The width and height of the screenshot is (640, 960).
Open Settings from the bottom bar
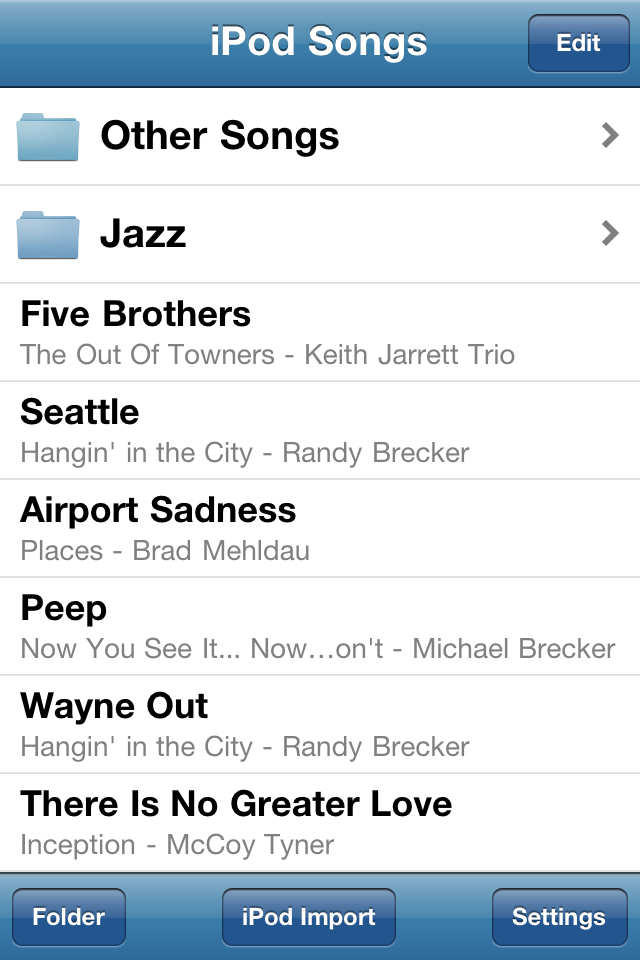pos(558,917)
